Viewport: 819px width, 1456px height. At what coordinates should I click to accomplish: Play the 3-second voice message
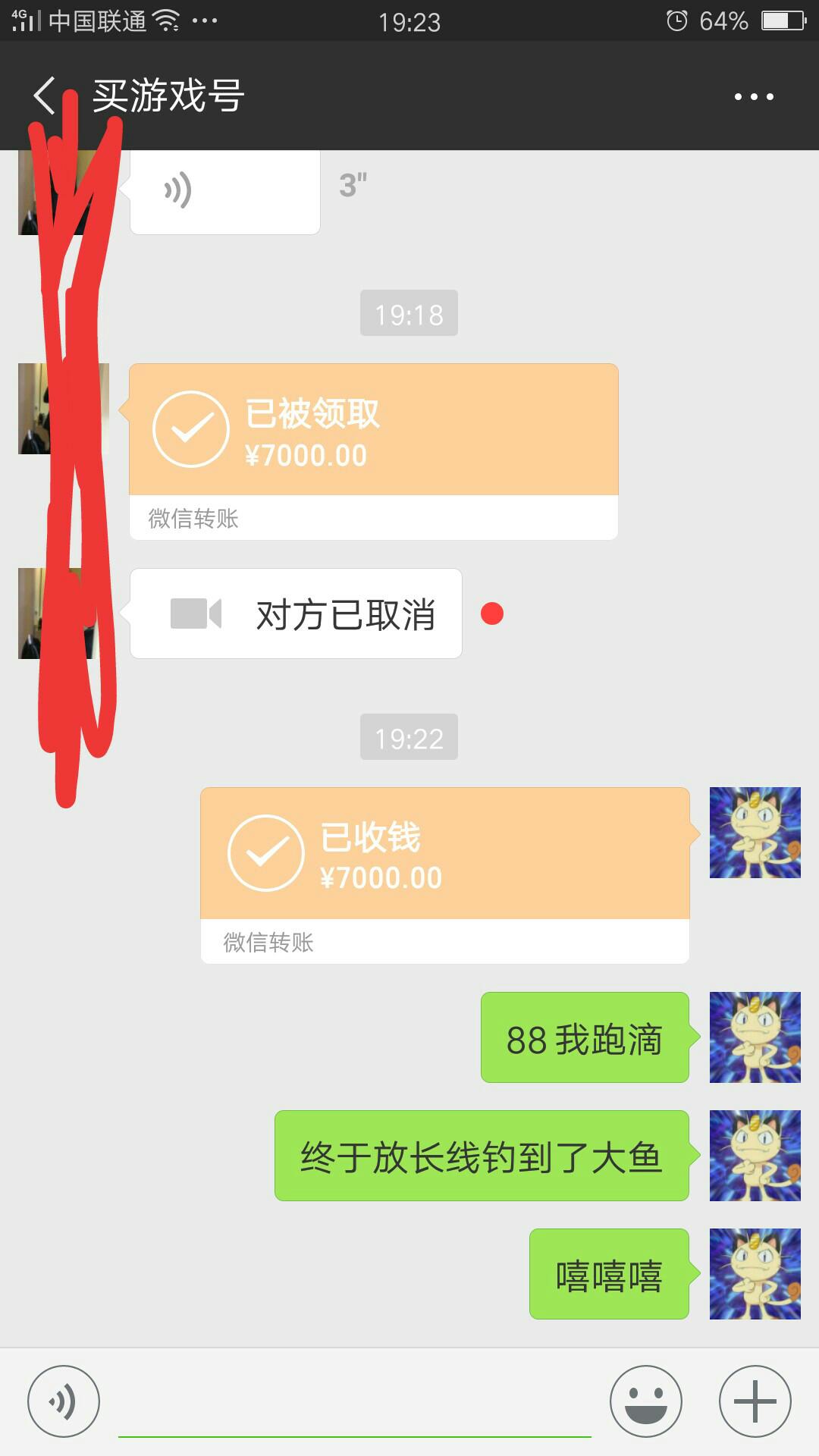coord(224,191)
